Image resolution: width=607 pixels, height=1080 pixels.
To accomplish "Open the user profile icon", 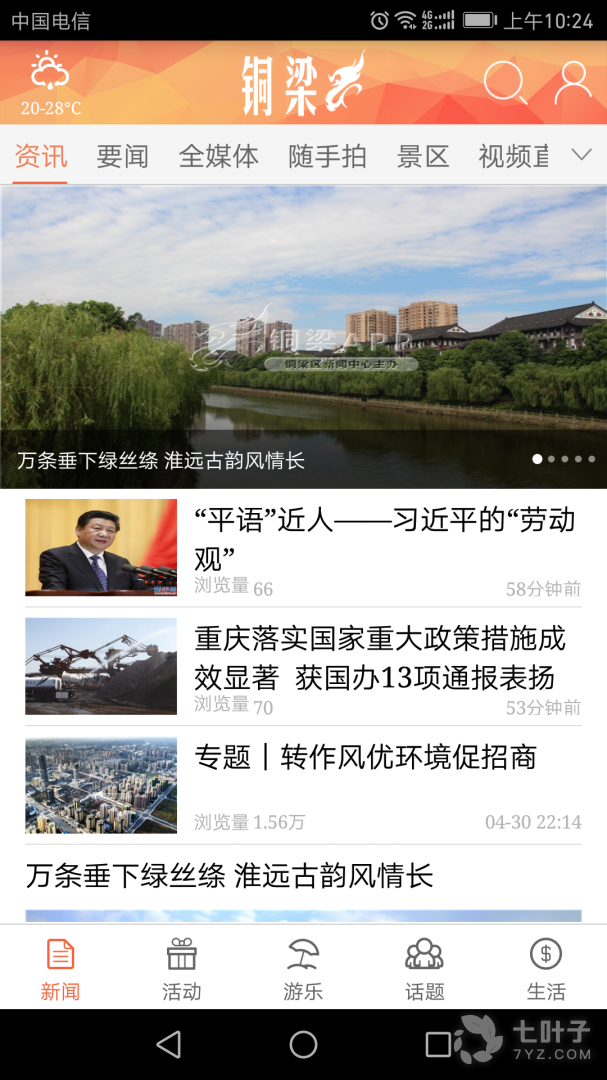I will (x=573, y=83).
